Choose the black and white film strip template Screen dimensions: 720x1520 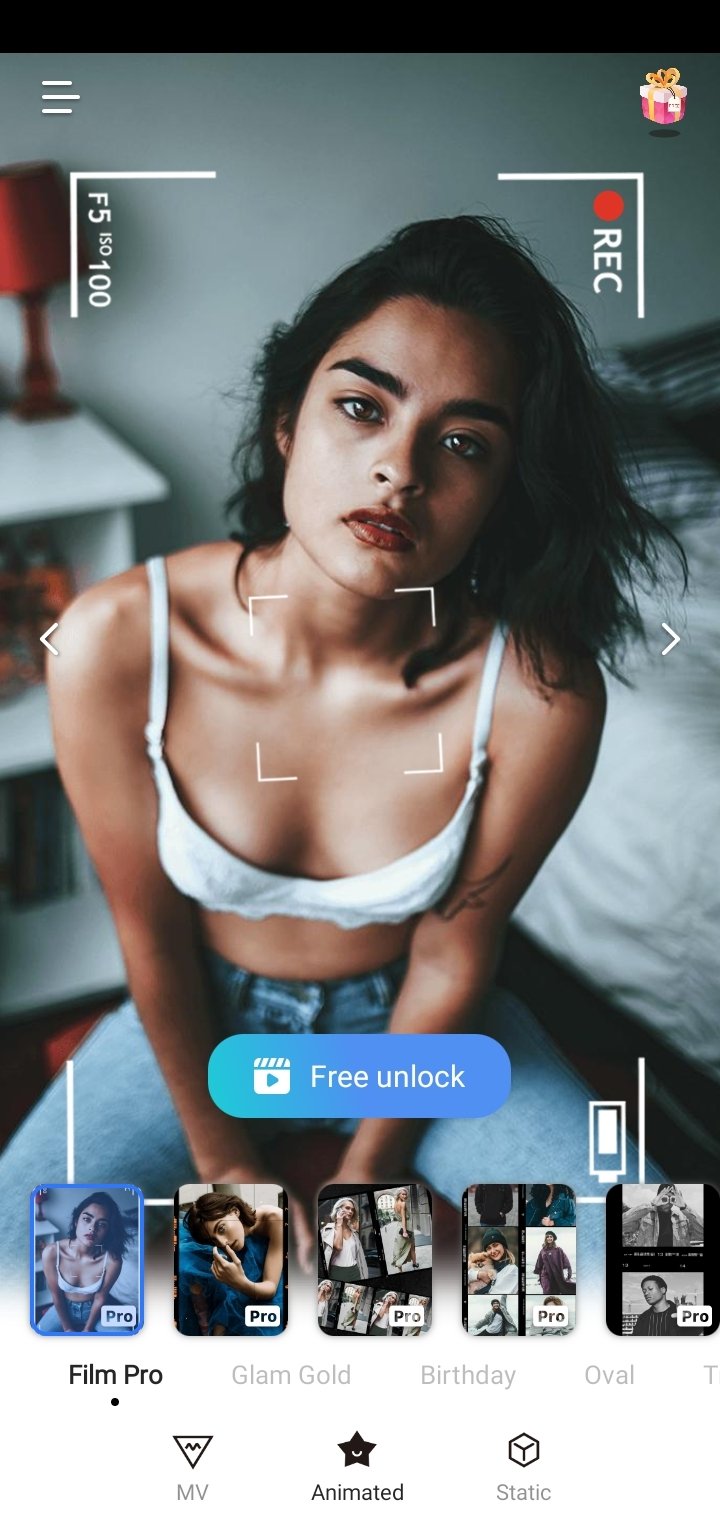coord(663,1260)
